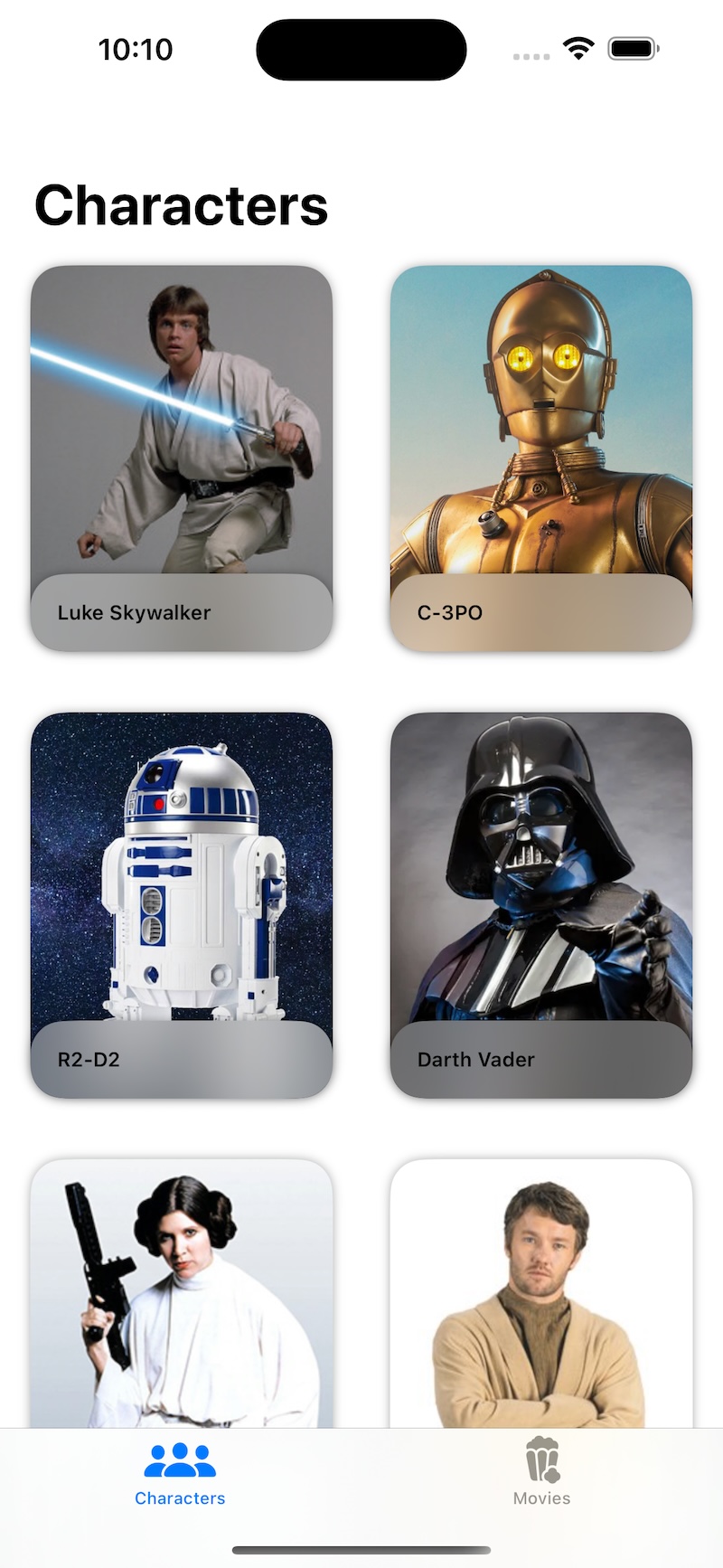View the Darth Vader character card
Screen dimensions: 723x1568
click(541, 904)
